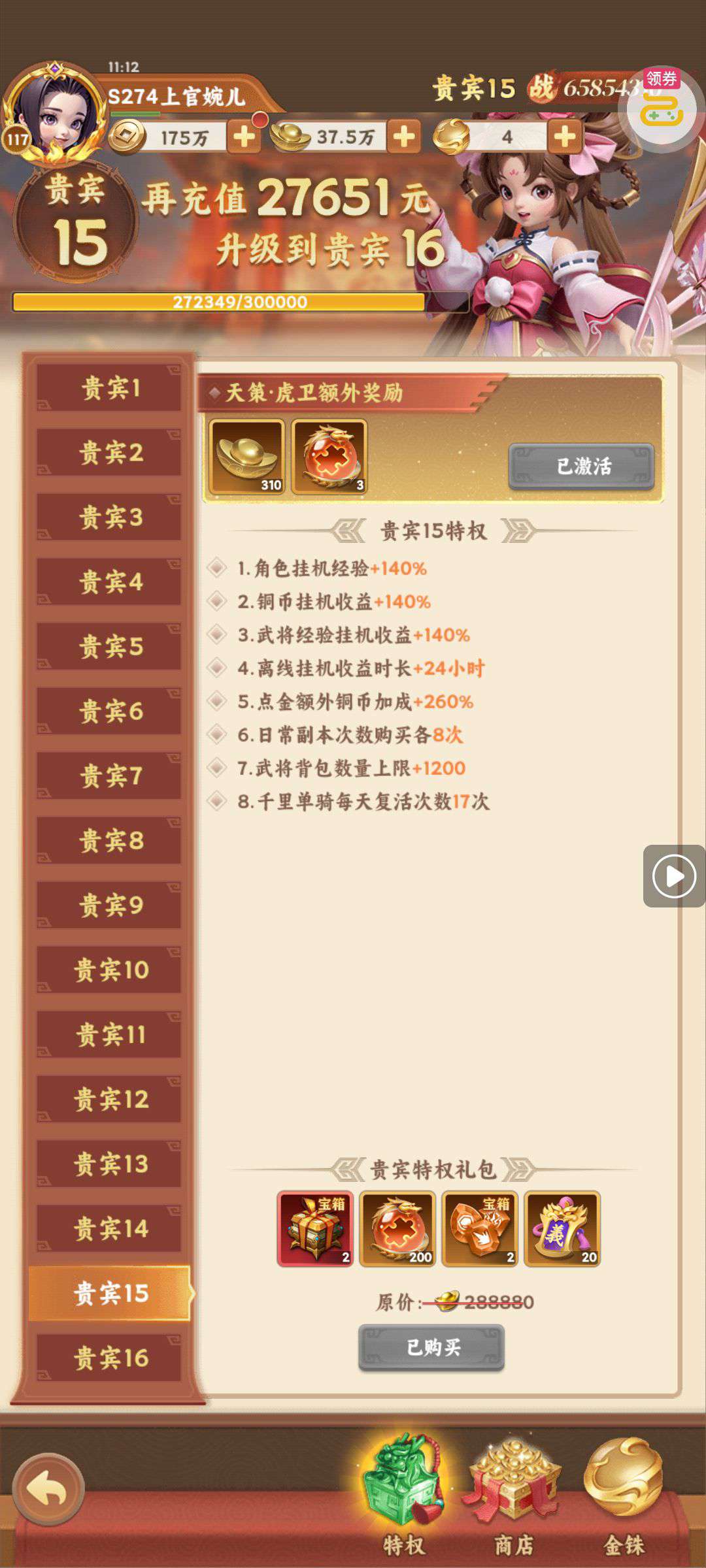
Task: Switch to the 贵宾14 tab
Action: (x=109, y=1229)
